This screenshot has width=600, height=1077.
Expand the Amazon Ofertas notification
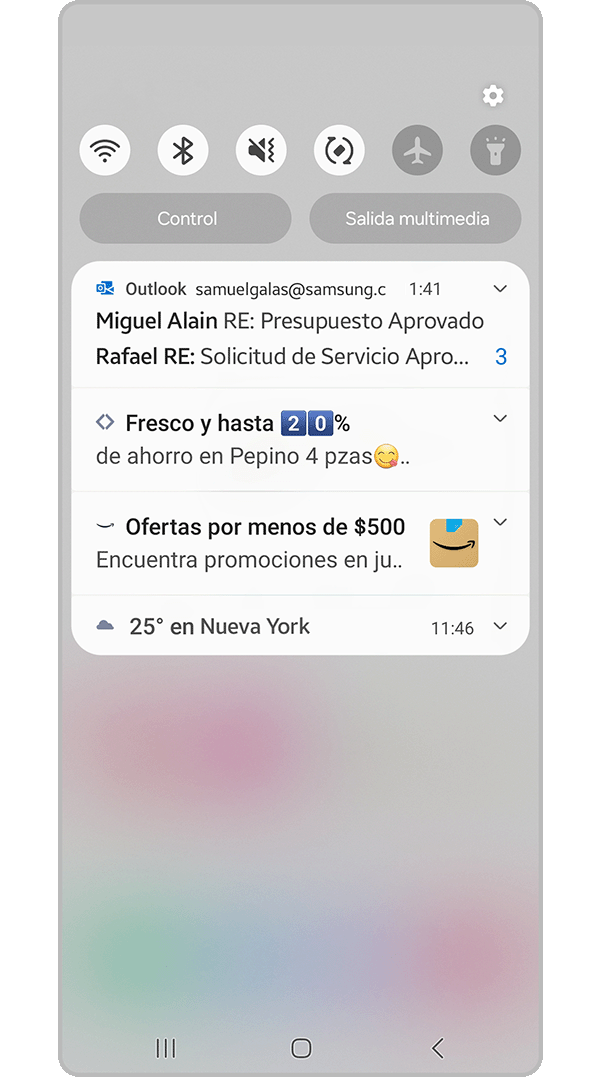[x=501, y=523]
